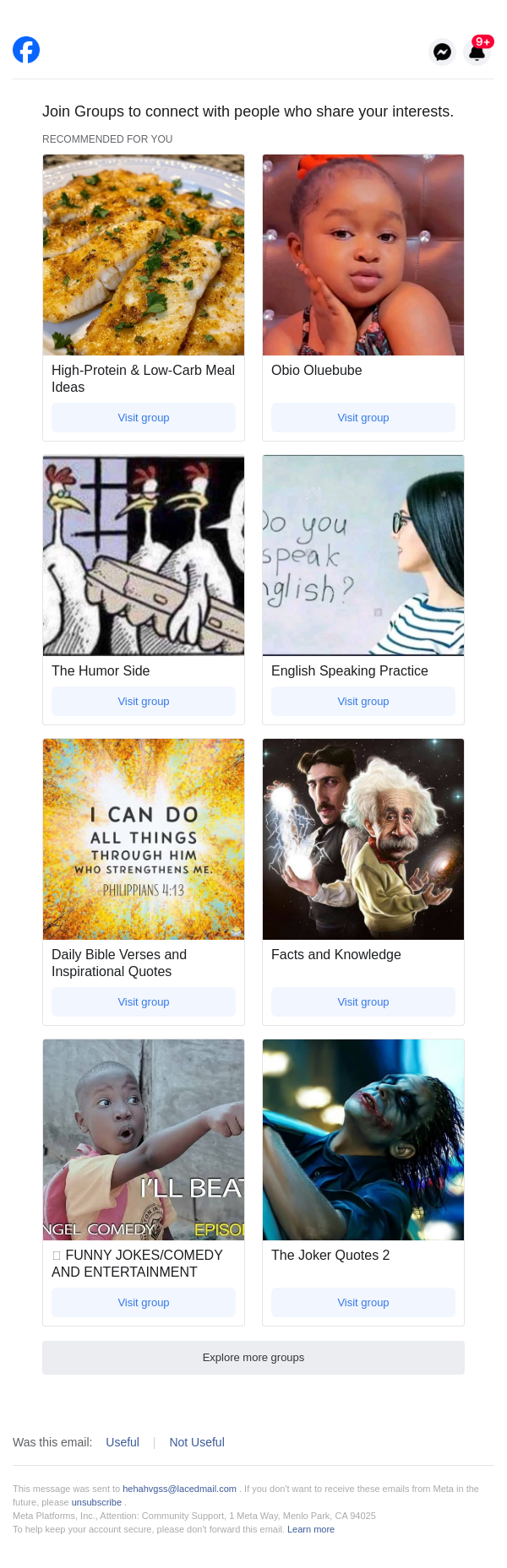Open the Learn more link
This screenshot has height=1568, width=507.
click(x=311, y=1529)
